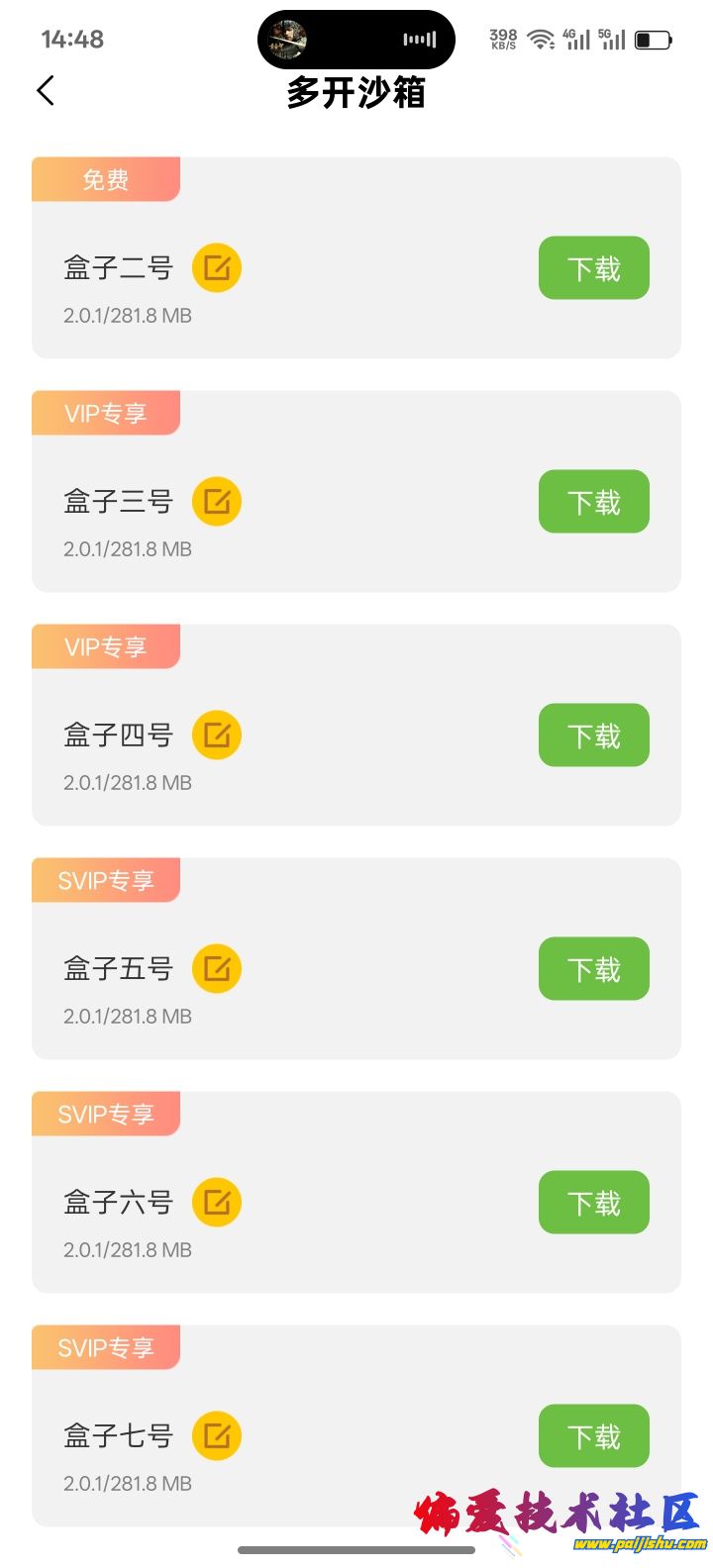Download 盒子七号 sandbox

[593, 1436]
